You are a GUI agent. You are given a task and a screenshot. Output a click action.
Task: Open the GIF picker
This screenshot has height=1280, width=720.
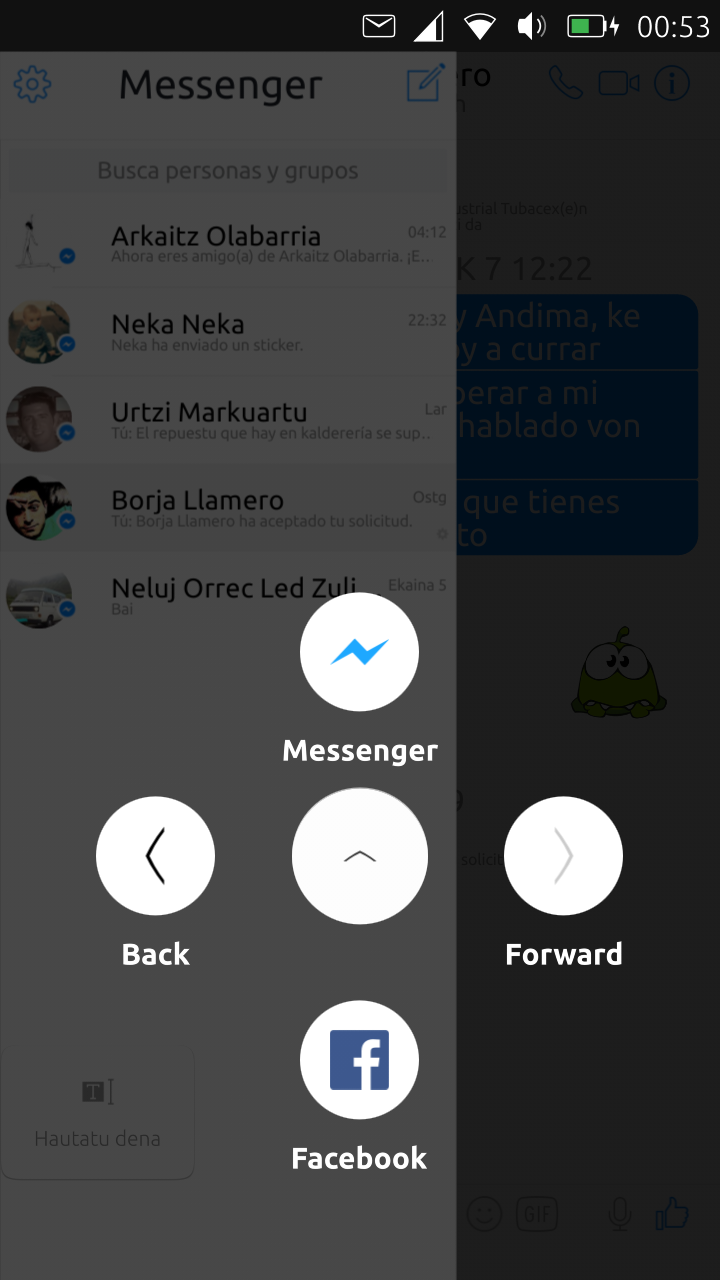(x=537, y=1214)
